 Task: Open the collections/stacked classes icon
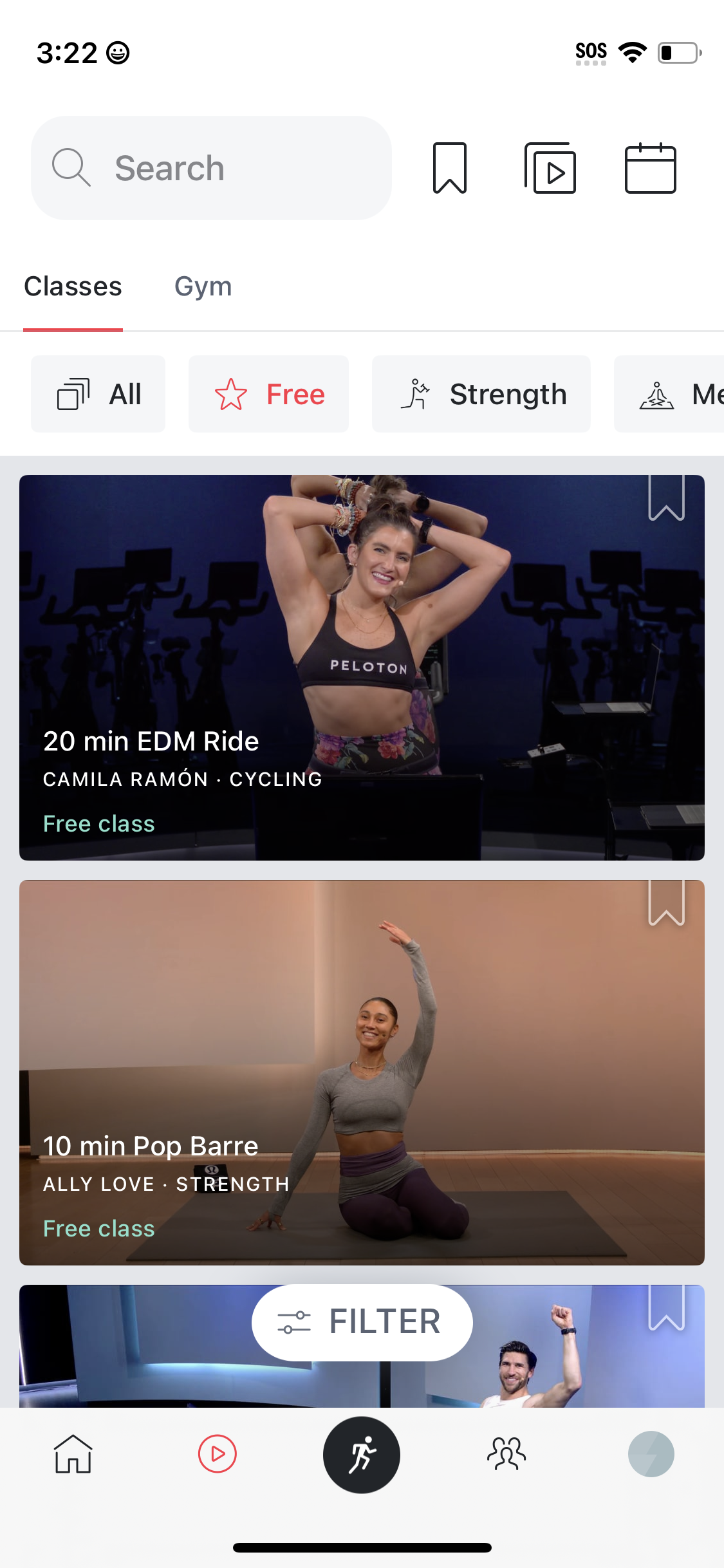(x=550, y=168)
